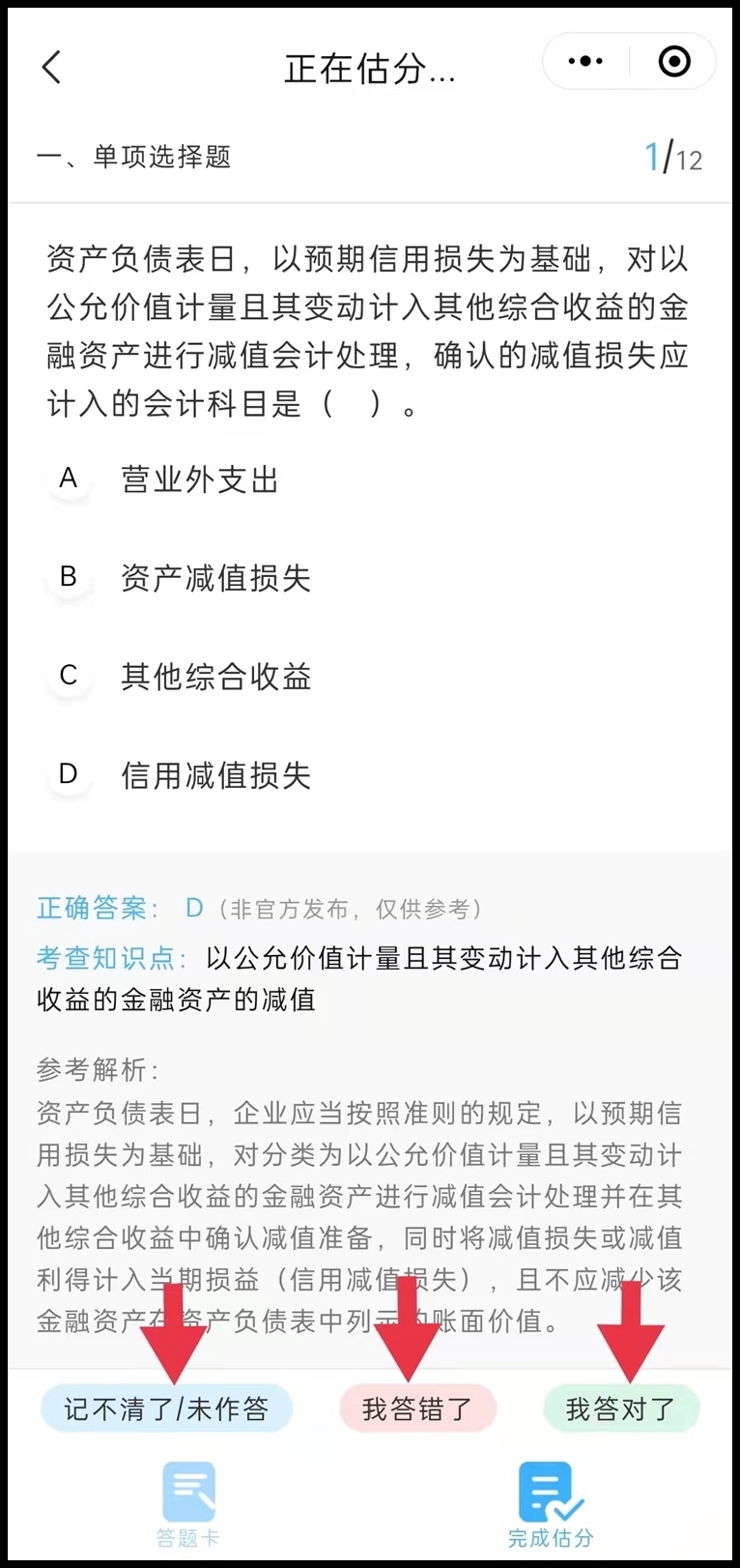The width and height of the screenshot is (740, 1568).
Task: Open the 答题卡 answer sheet
Action: click(188, 1504)
